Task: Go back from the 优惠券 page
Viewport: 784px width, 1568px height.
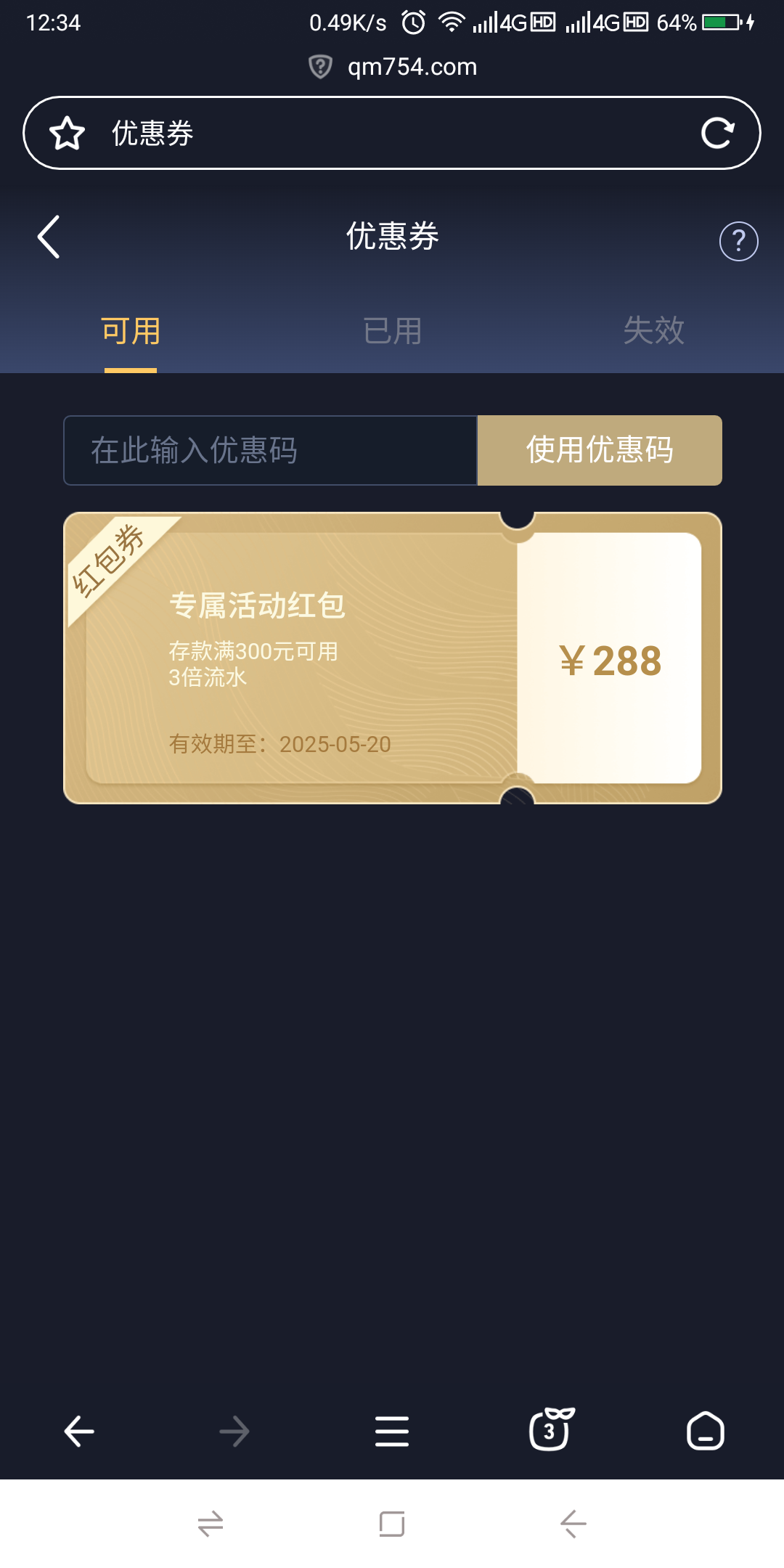Action: (49, 237)
